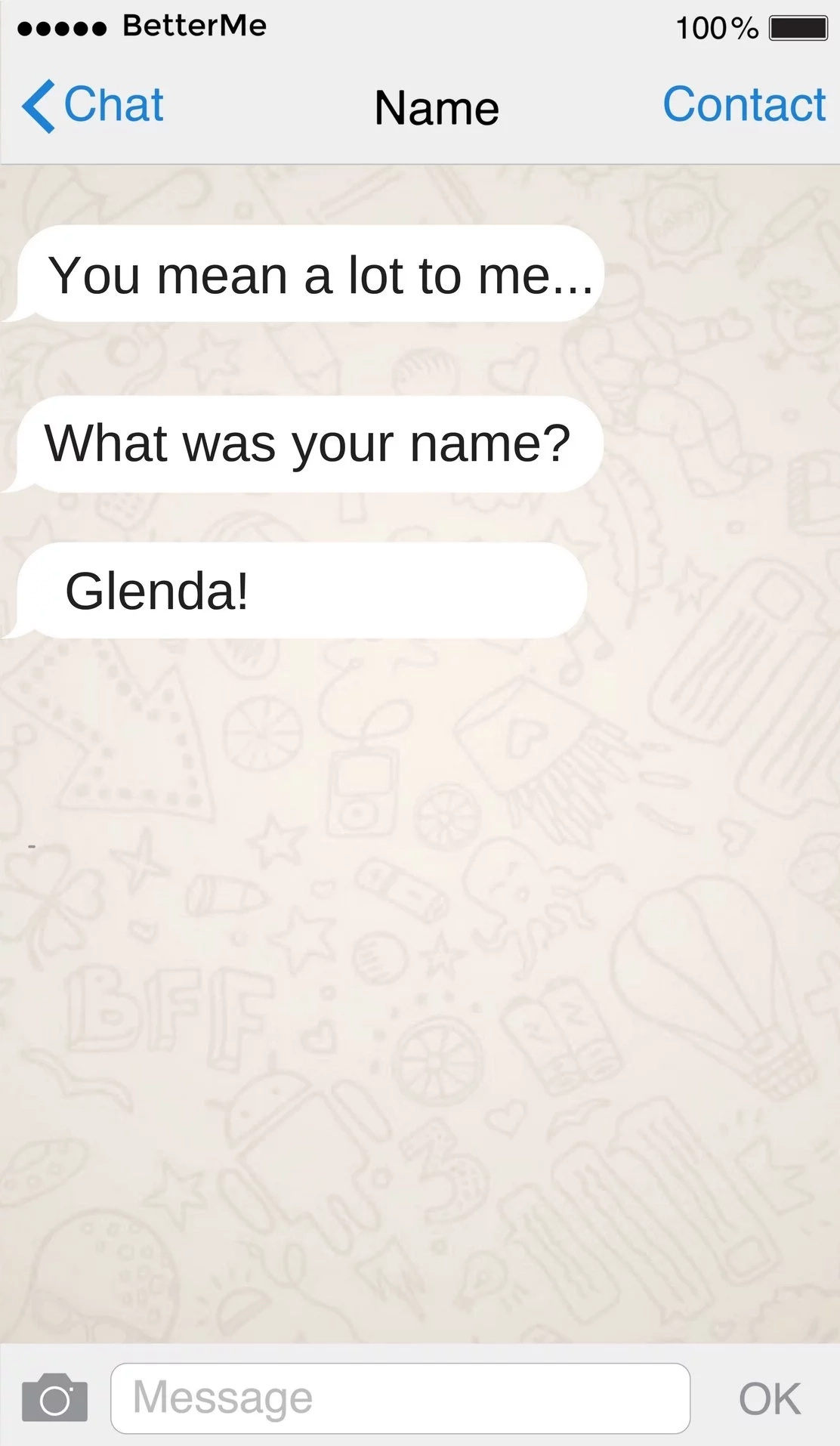Tap OK to send the message
Screen dimensions: 840x1446
(770, 1398)
